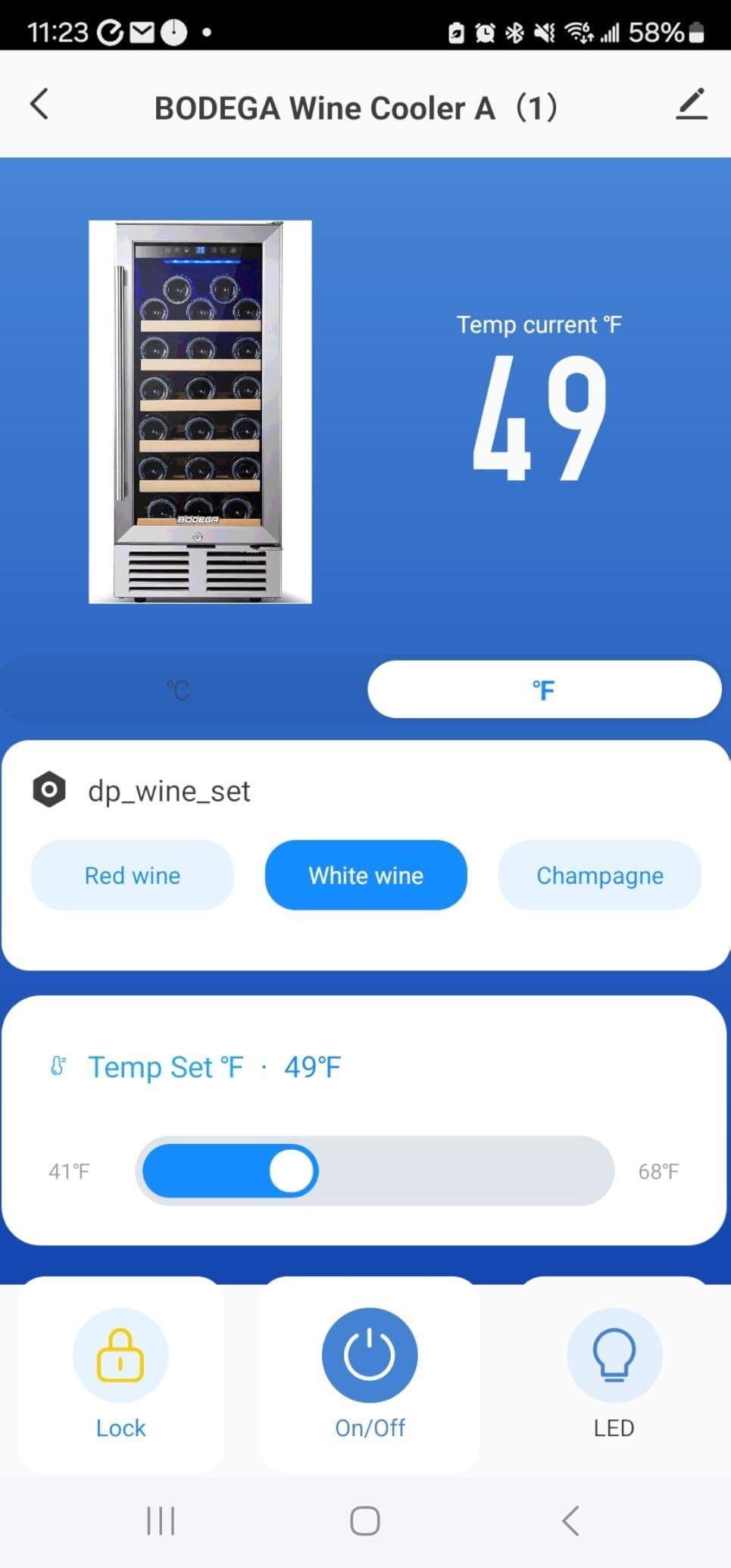Switch temperature unit to °C
Image resolution: width=731 pixels, height=1568 pixels.
[x=179, y=690]
